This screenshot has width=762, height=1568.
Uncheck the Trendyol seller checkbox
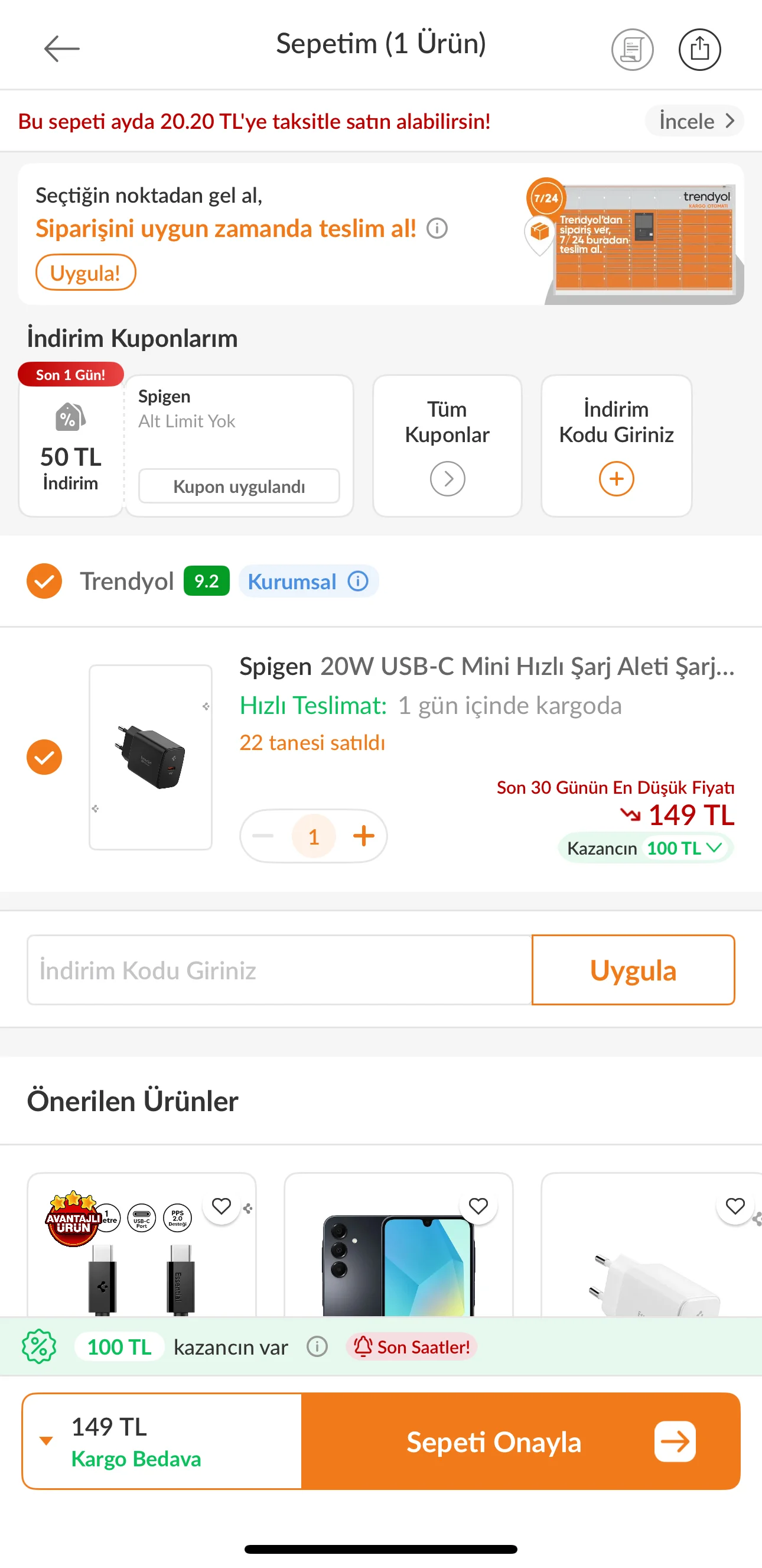[44, 582]
